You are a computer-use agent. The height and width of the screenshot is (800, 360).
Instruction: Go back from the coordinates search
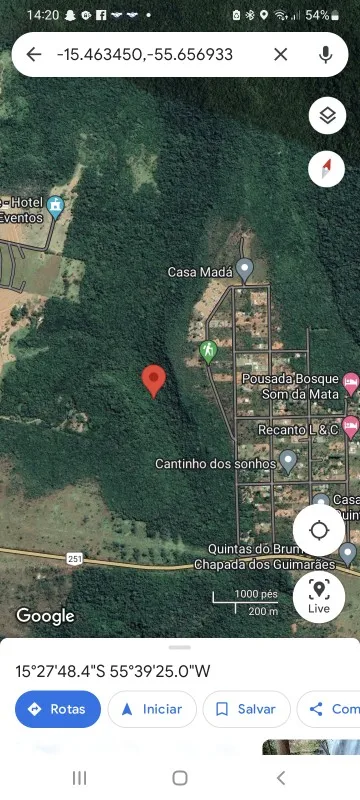point(34,54)
